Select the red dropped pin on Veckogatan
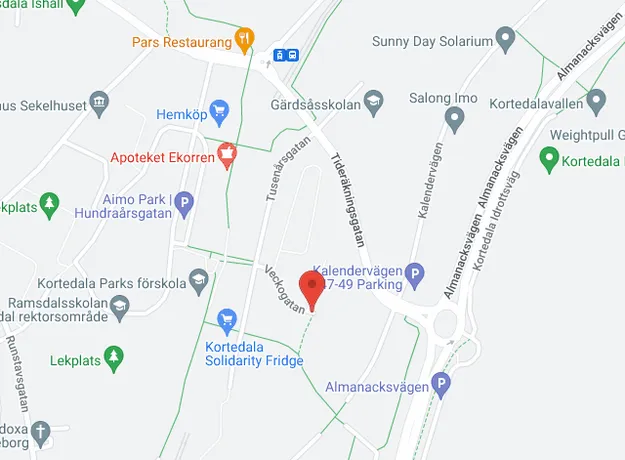Screen dimensions: 625x460 click(x=313, y=289)
